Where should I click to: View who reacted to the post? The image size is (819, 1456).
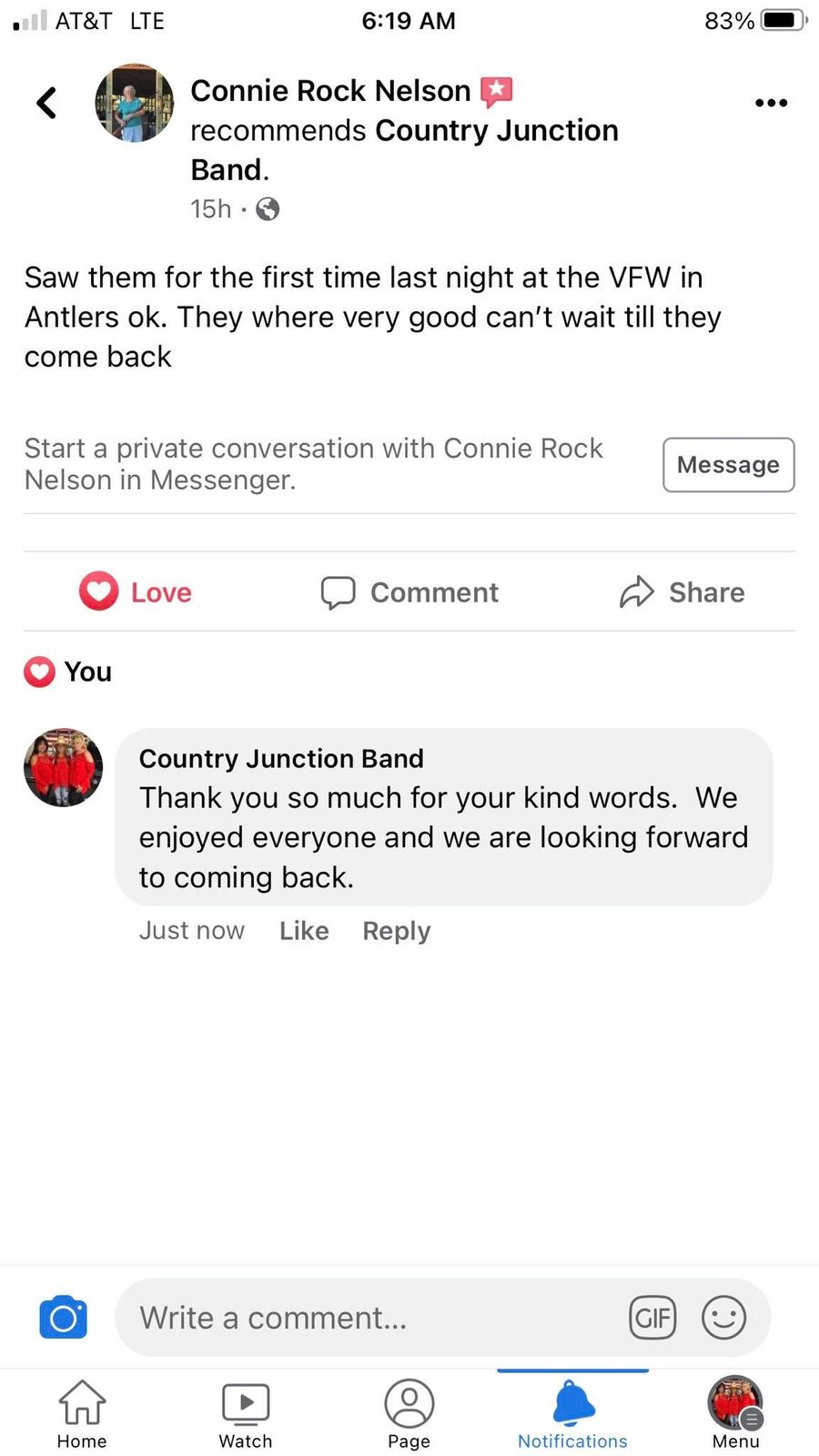68,672
